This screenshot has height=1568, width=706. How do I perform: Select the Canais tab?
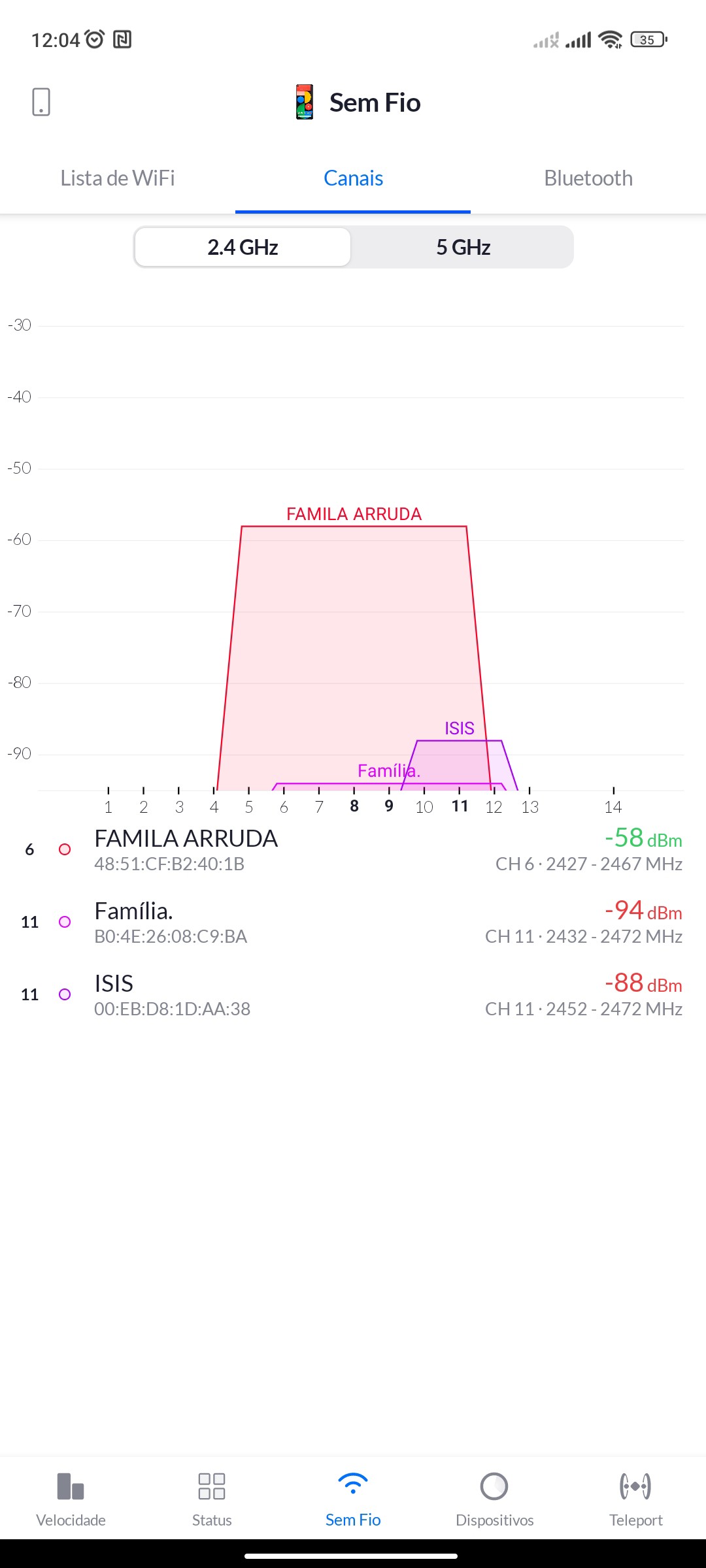(353, 178)
